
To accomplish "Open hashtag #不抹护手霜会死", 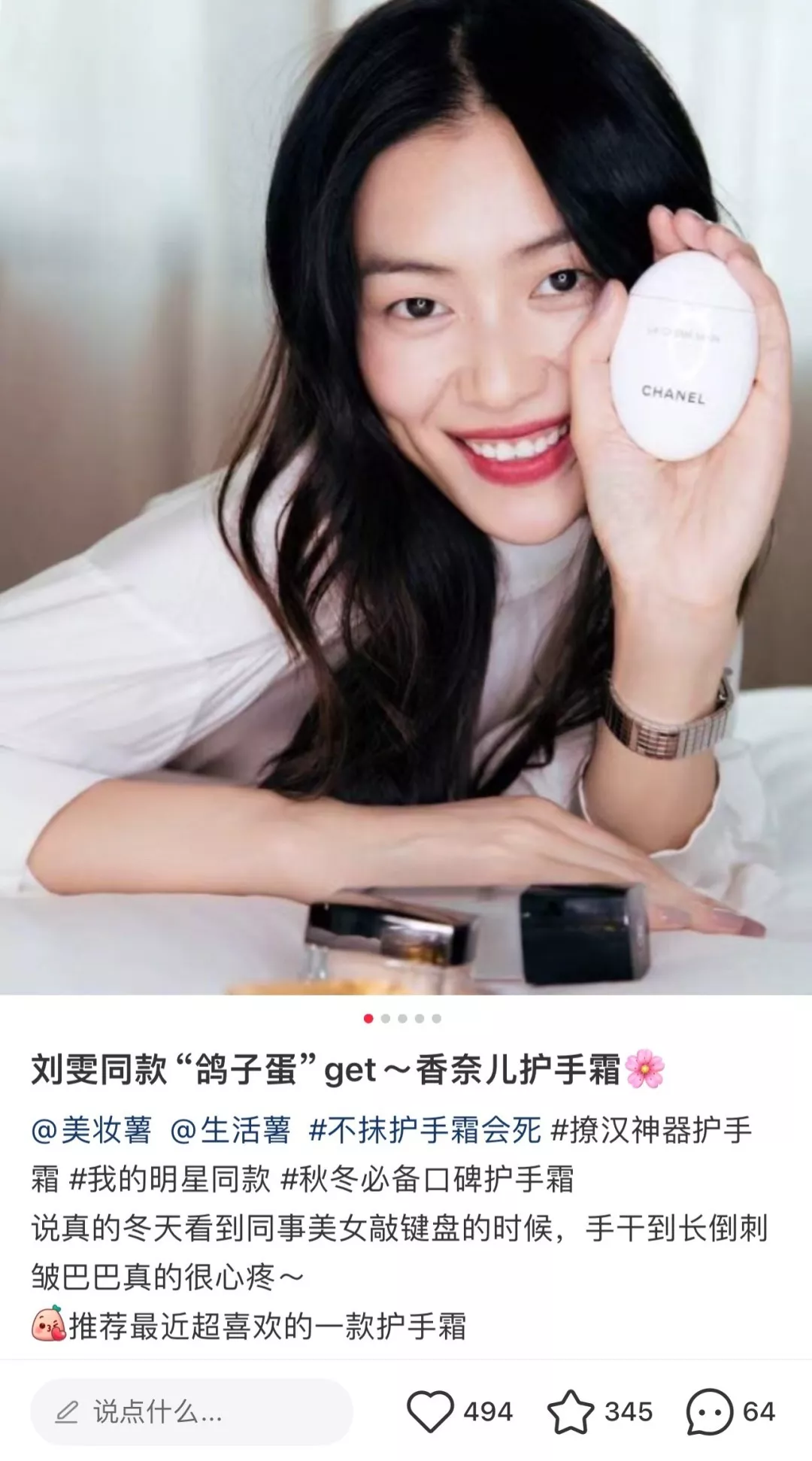I will click(425, 1130).
